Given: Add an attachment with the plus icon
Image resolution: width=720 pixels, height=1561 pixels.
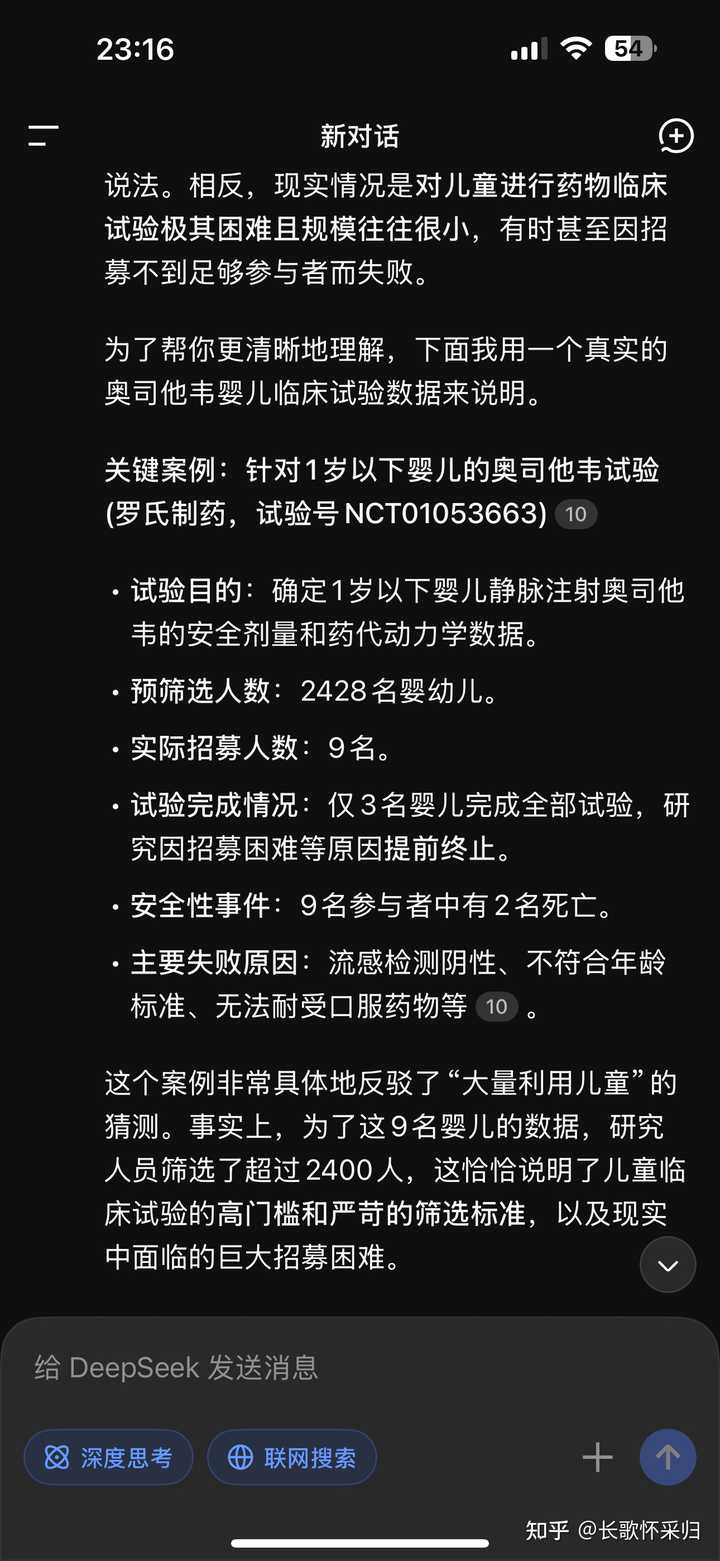Looking at the screenshot, I should coord(597,1457).
